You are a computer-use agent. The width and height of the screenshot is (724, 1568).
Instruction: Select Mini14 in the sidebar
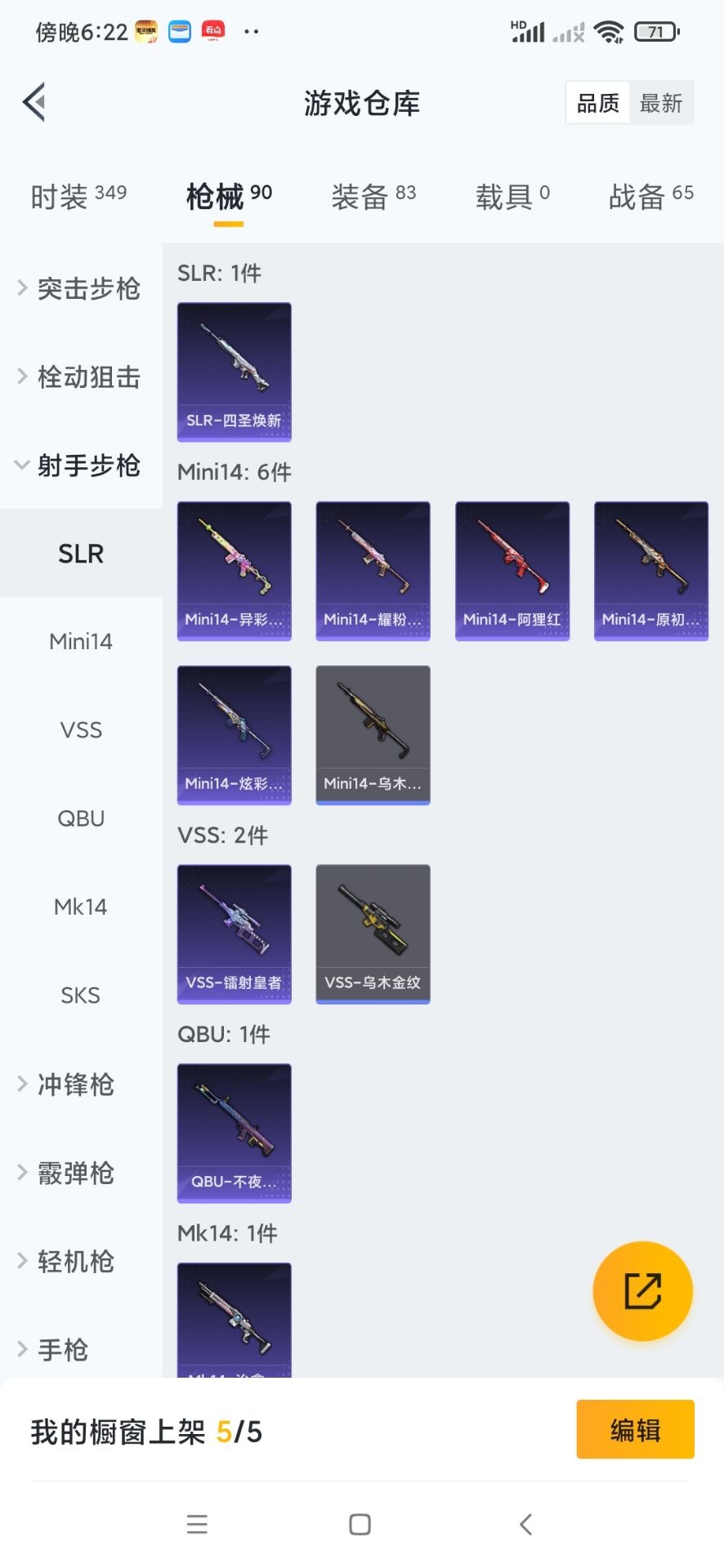pos(80,641)
